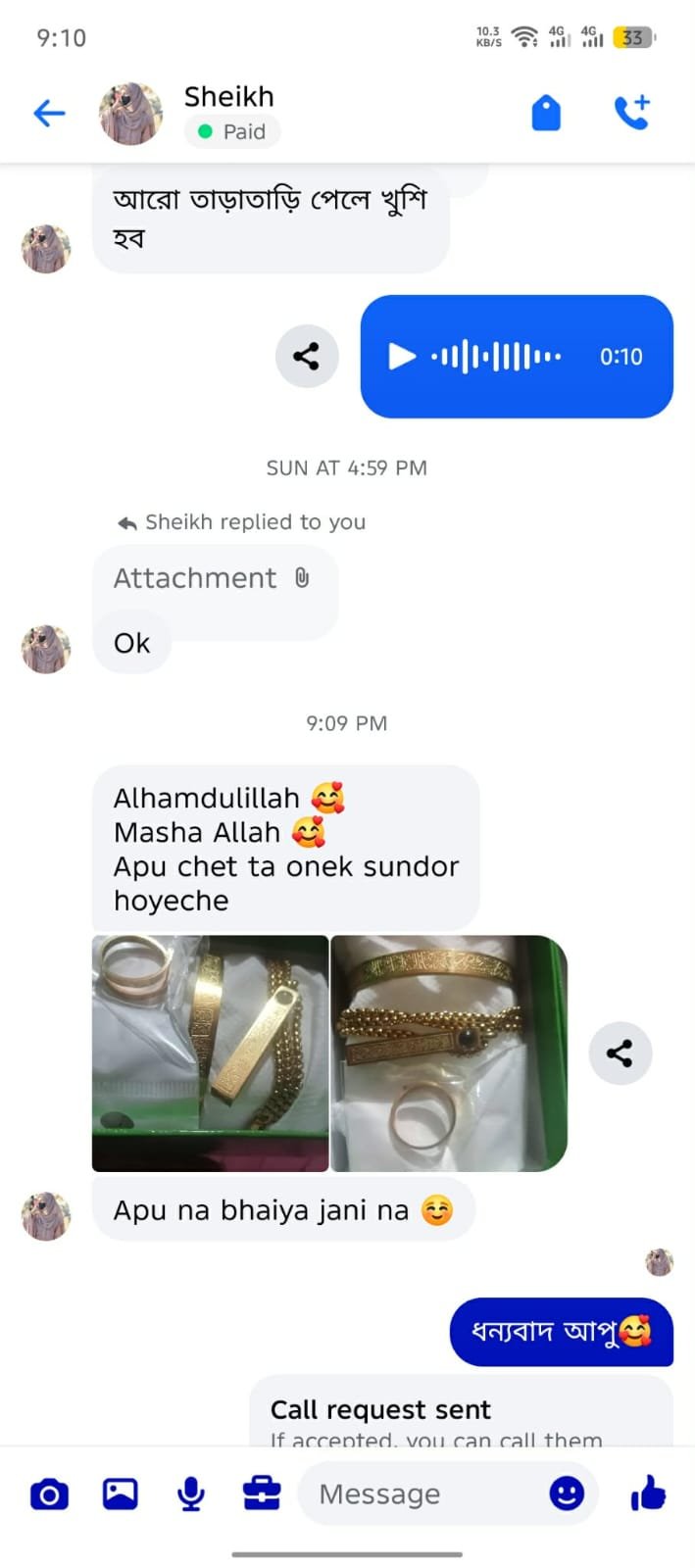Share the jewelry photos
Viewport: 695px width, 1568px height.
[620, 1053]
